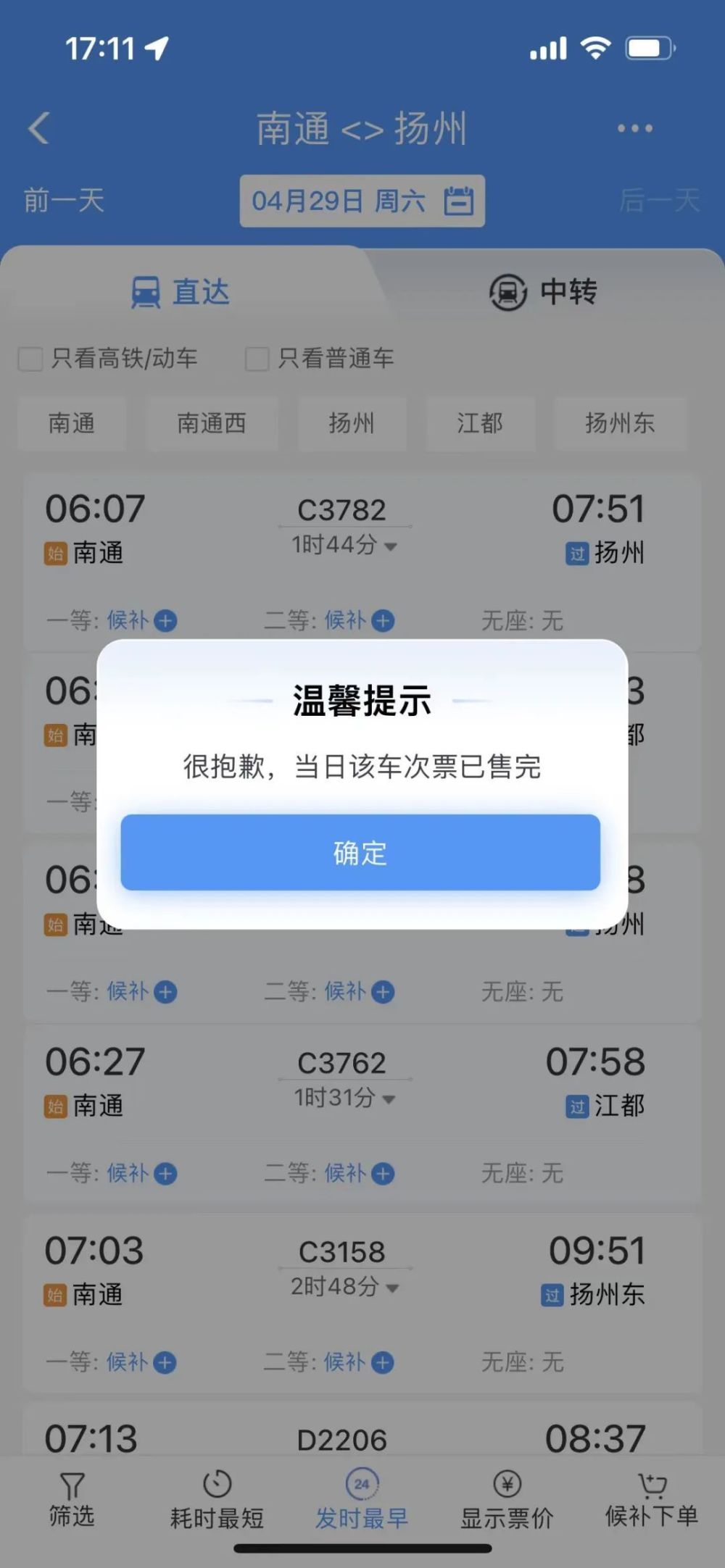The image size is (725, 1568).
Task: Switch to the 中转 transfer tab
Action: (x=544, y=292)
